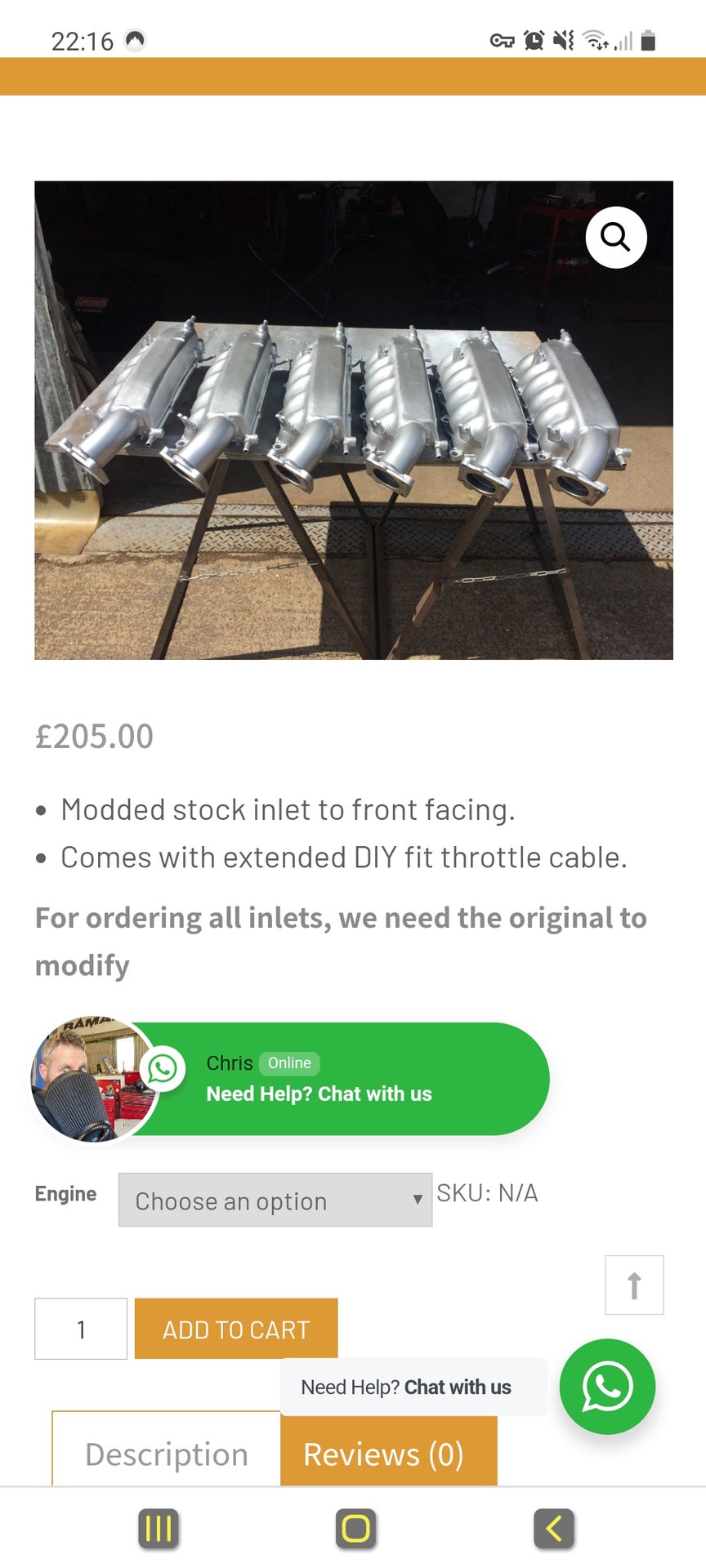Zoom the product image with the magnifier icon

point(616,238)
